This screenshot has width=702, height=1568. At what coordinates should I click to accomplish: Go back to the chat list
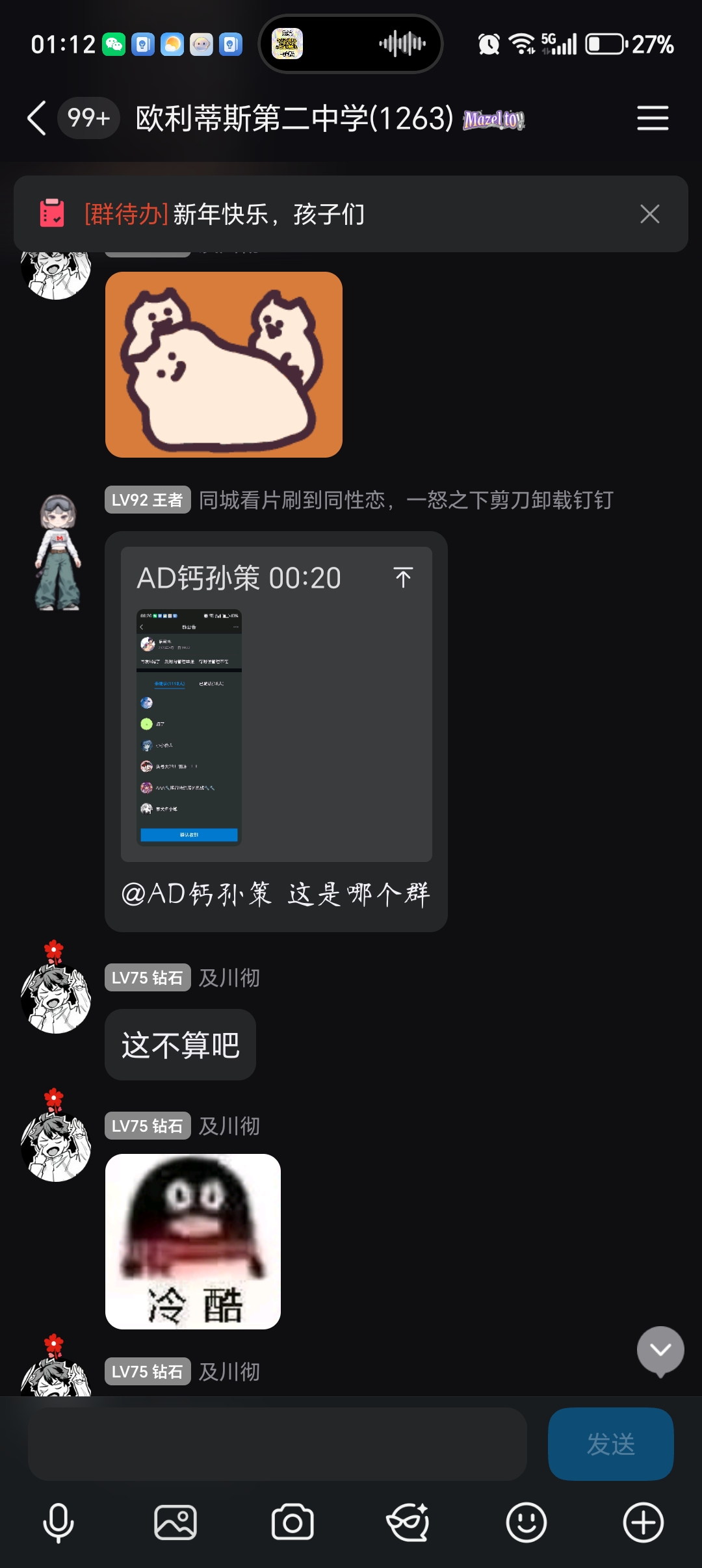(37, 118)
